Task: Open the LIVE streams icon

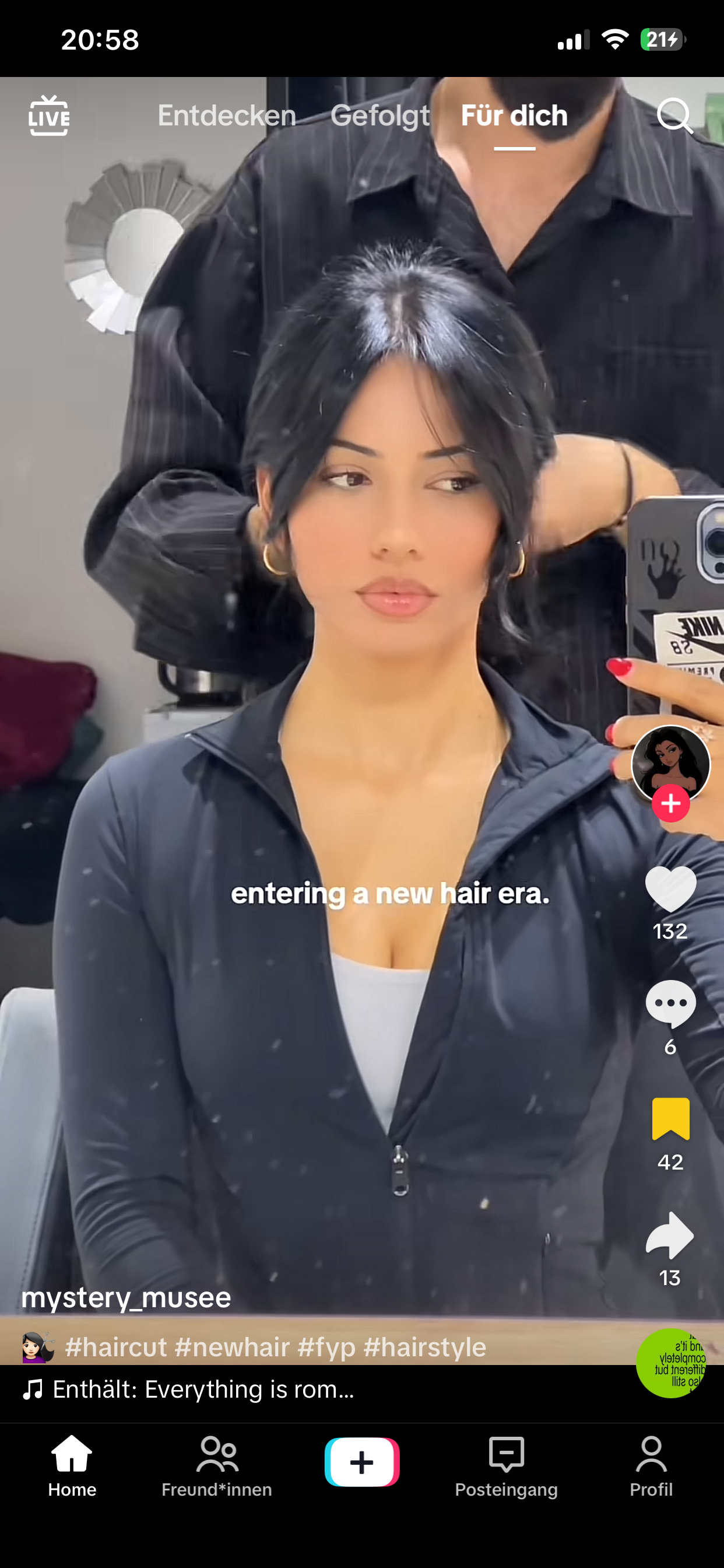Action: coord(48,116)
